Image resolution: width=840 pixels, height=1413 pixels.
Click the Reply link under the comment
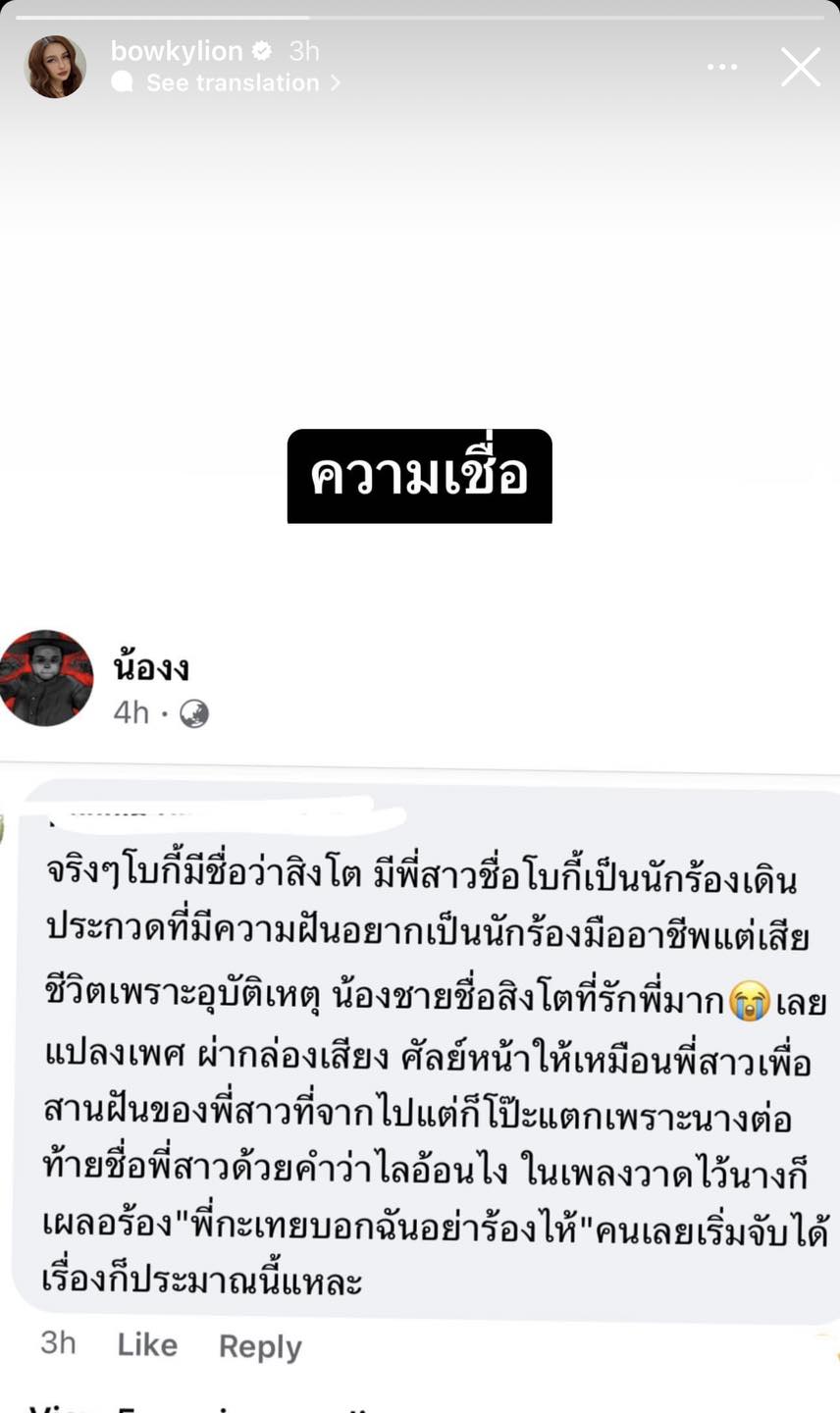[x=259, y=1347]
